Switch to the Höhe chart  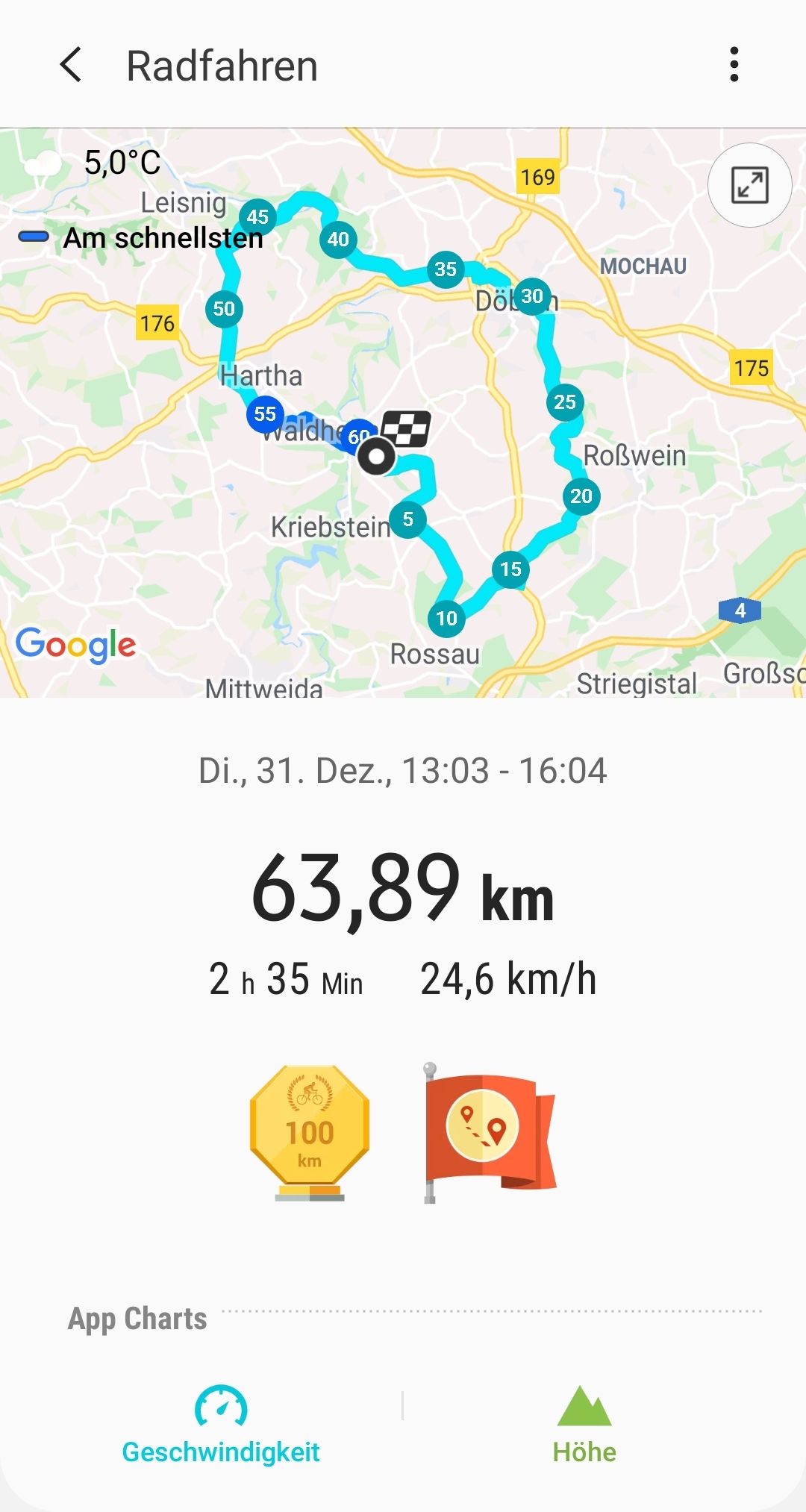tap(584, 1424)
